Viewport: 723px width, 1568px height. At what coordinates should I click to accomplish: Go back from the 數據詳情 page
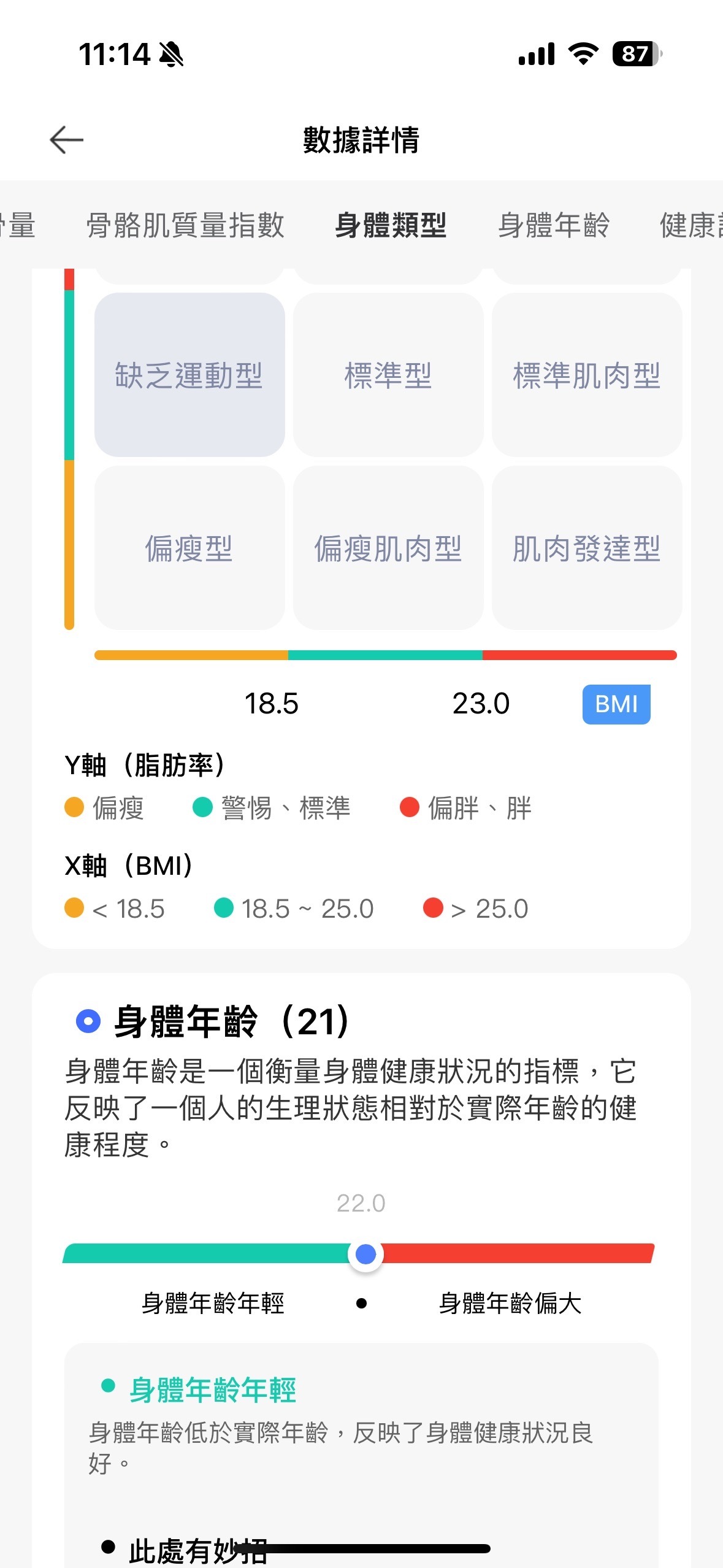pyautogui.click(x=66, y=140)
